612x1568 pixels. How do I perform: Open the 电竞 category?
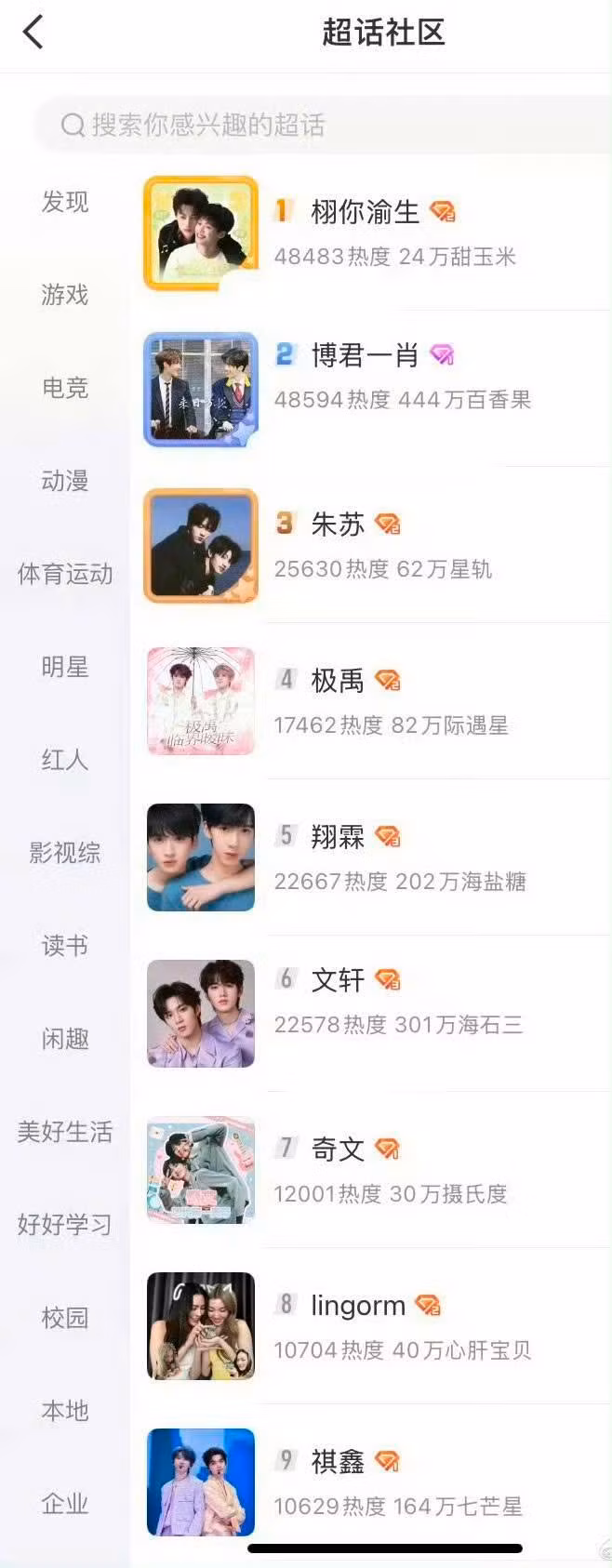click(x=64, y=388)
